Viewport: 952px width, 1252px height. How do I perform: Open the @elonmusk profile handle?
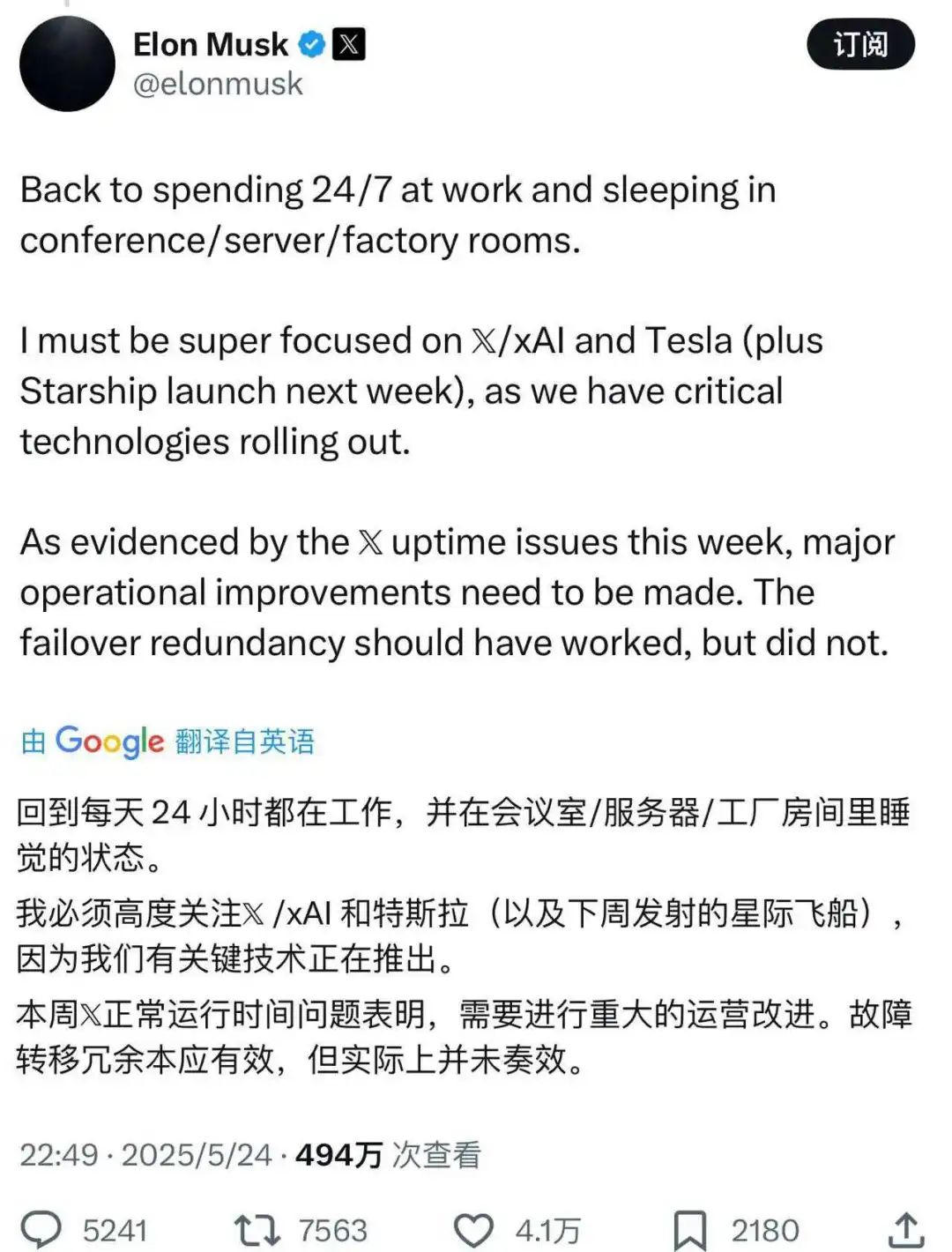tap(218, 84)
